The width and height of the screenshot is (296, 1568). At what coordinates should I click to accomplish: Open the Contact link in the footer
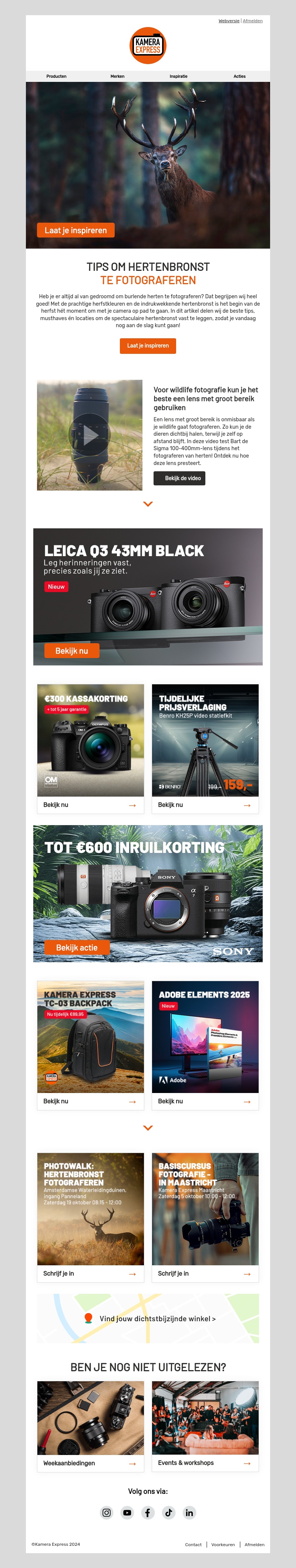coord(193,1544)
